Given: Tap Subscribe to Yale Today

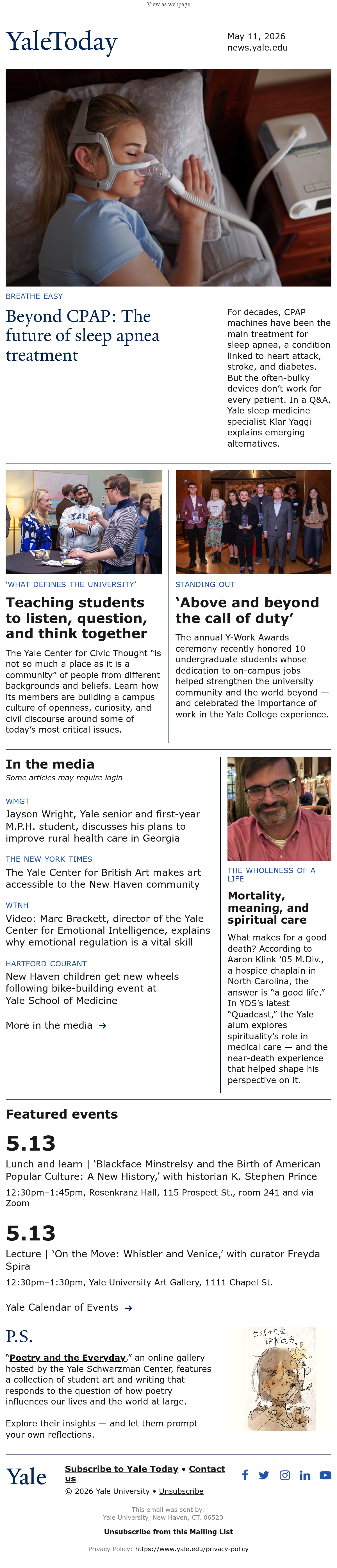Looking at the screenshot, I should click(x=122, y=1469).
